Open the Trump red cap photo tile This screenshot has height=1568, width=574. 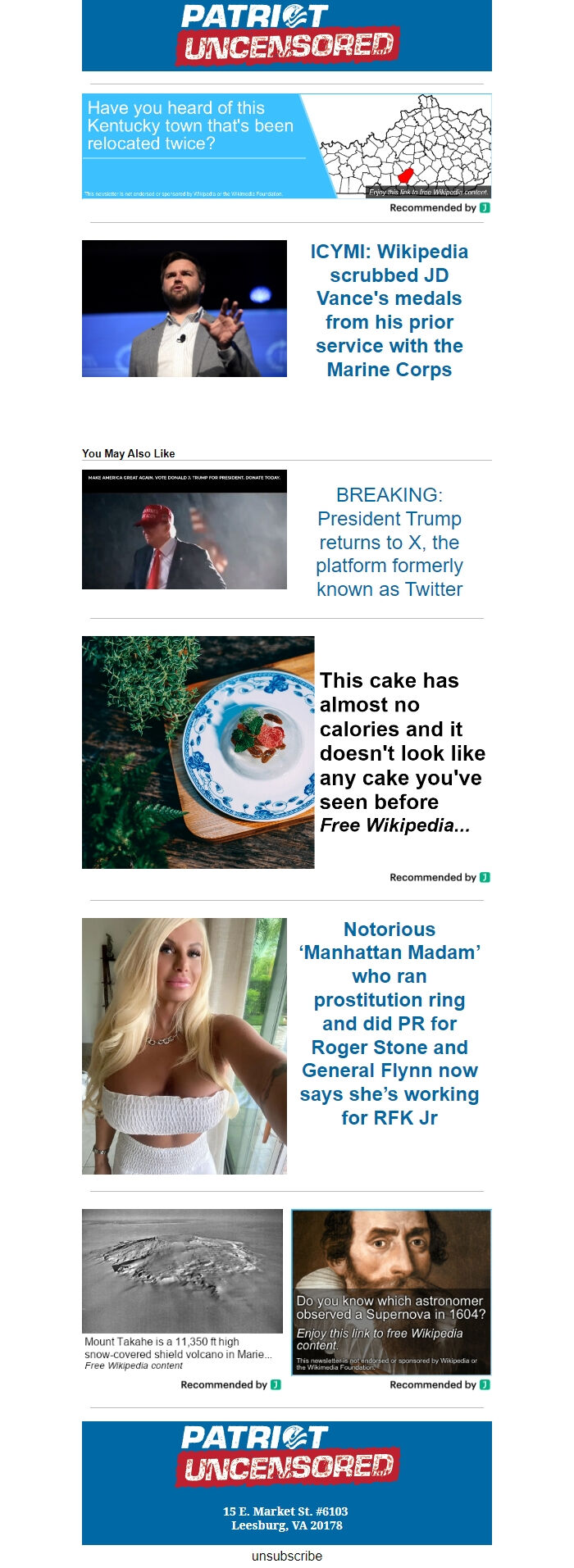click(x=184, y=529)
